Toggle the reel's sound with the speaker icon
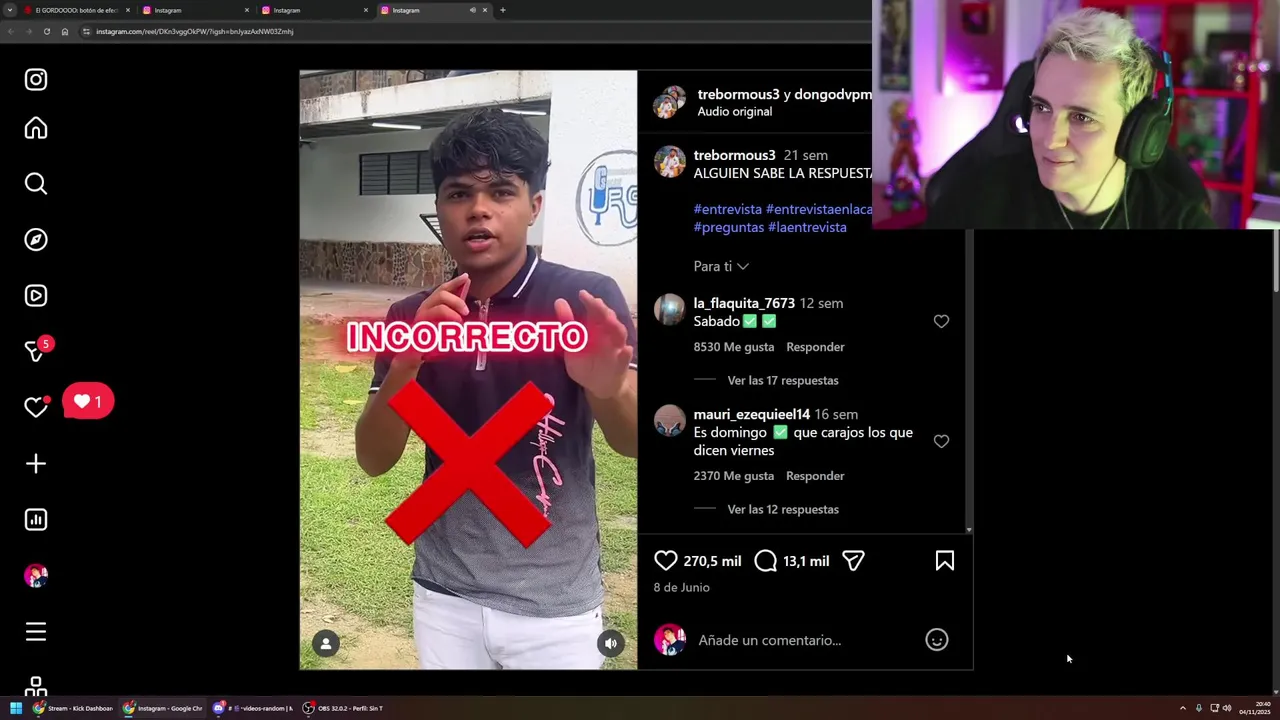 pos(611,644)
